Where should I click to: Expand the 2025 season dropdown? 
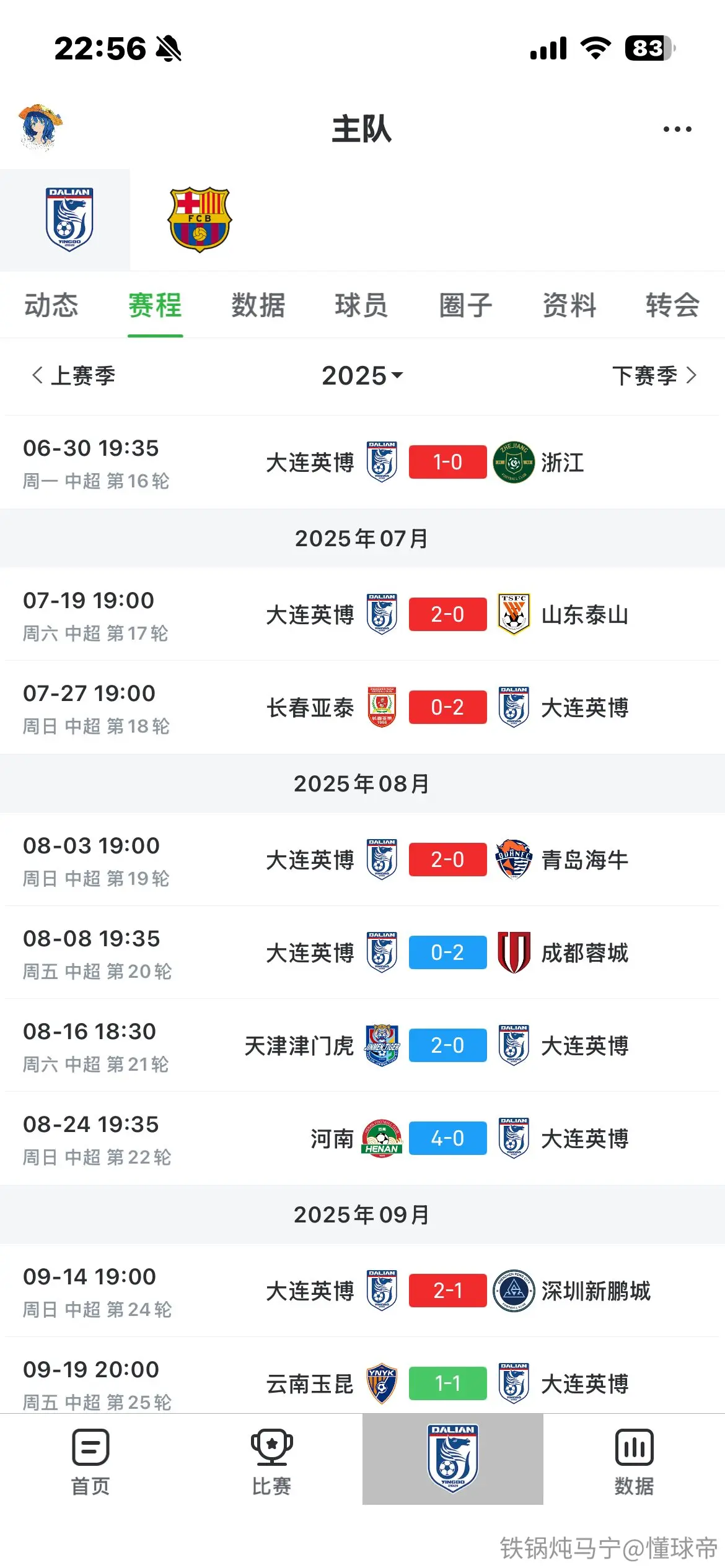[362, 375]
